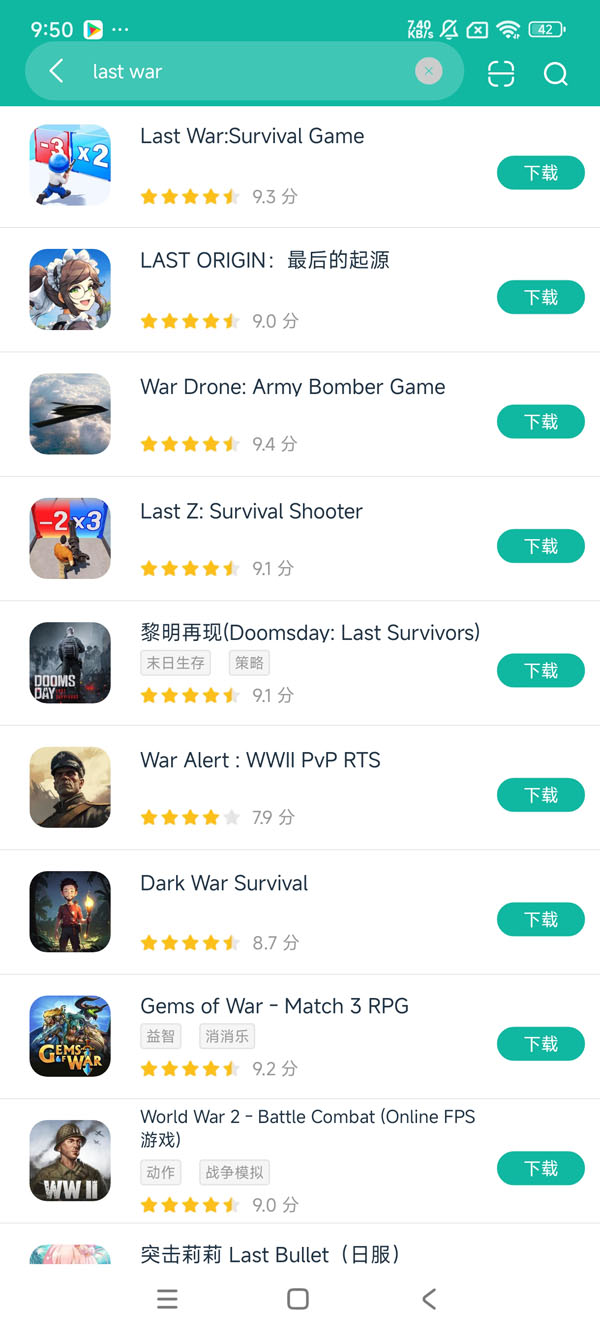This screenshot has width=600, height=1334.
Task: Clear the 'last war' search text
Action: point(428,71)
